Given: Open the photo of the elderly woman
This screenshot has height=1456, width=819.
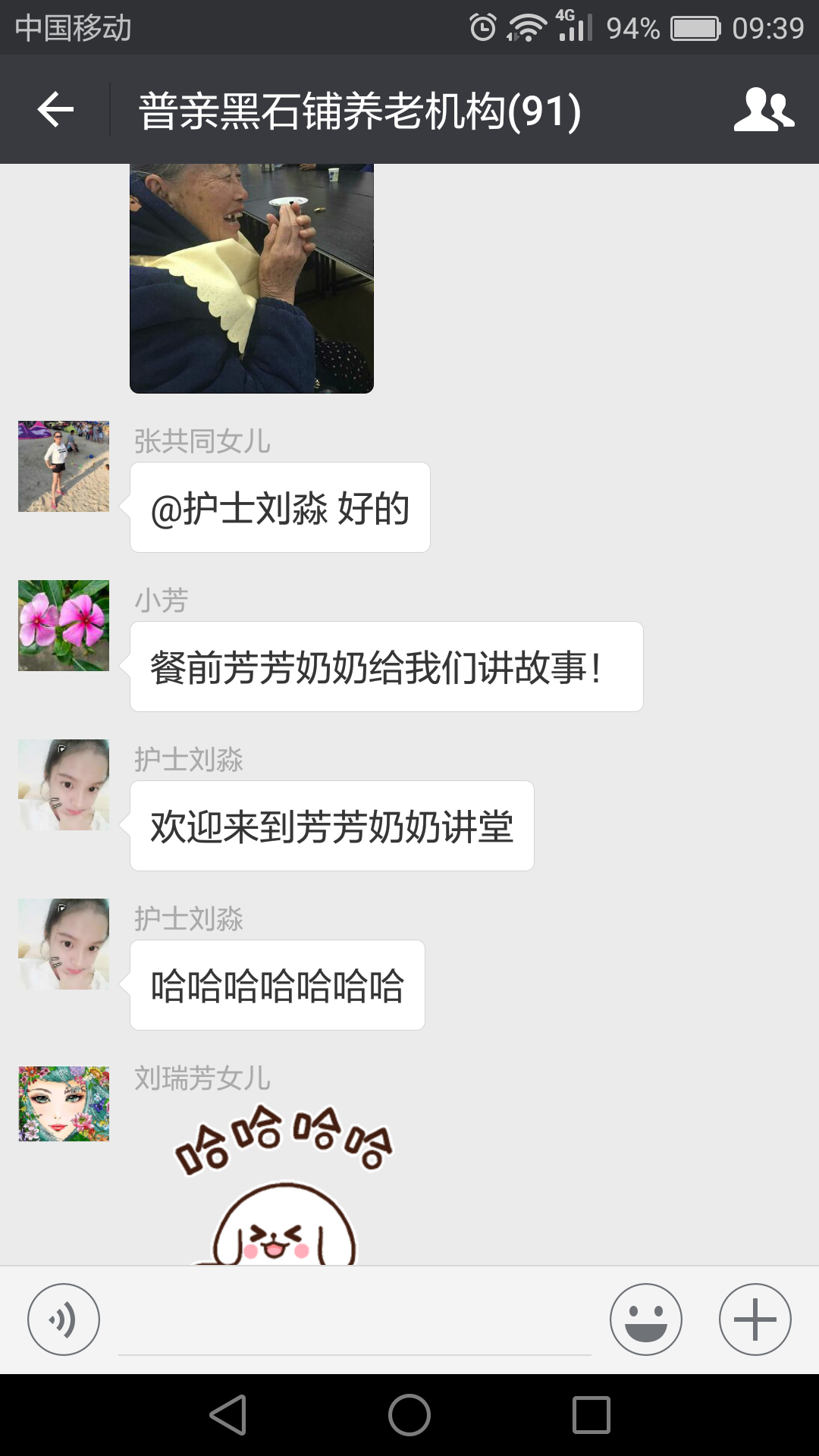Looking at the screenshot, I should tap(252, 278).
